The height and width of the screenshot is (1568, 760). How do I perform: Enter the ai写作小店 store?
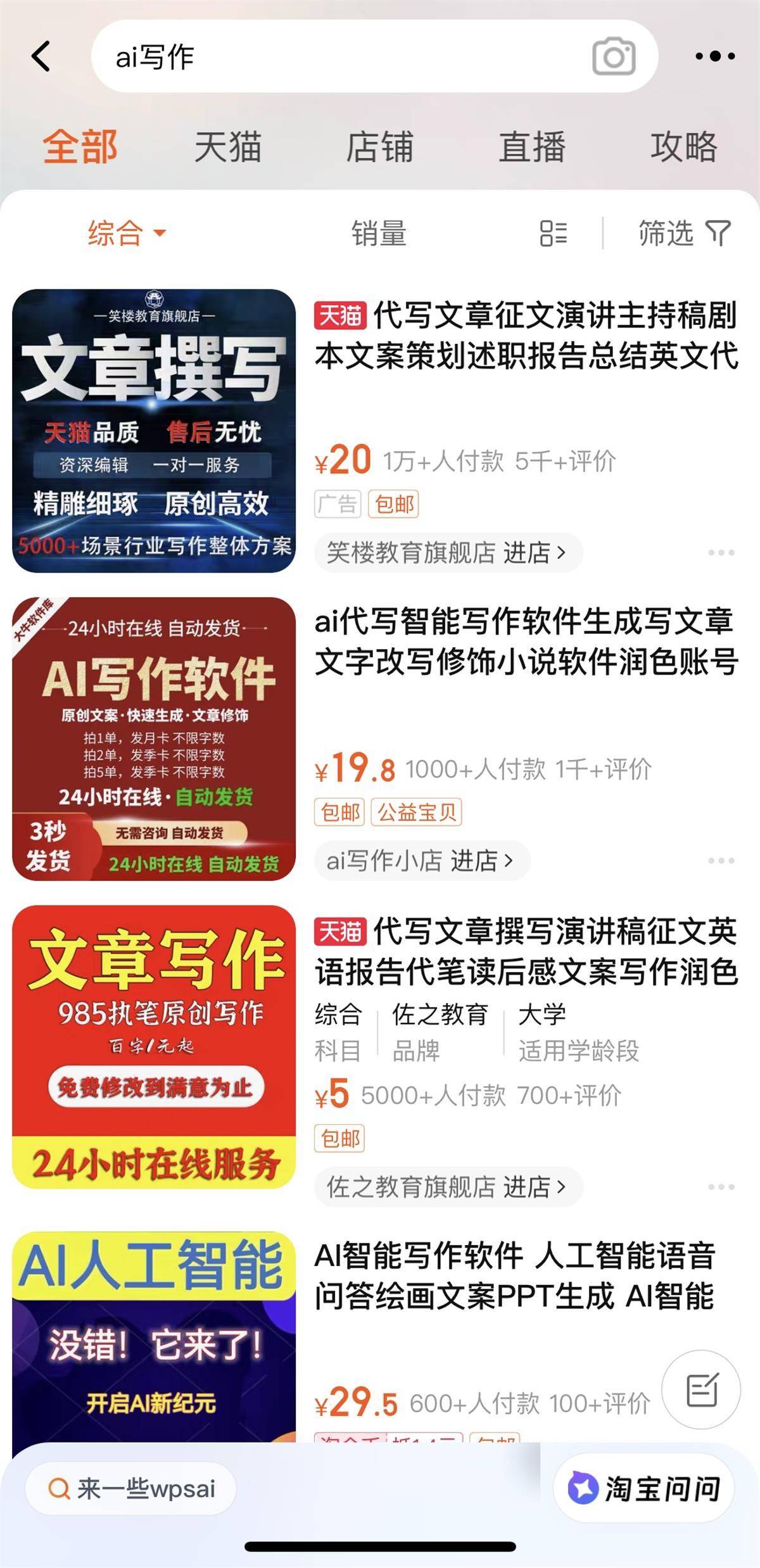tap(422, 861)
